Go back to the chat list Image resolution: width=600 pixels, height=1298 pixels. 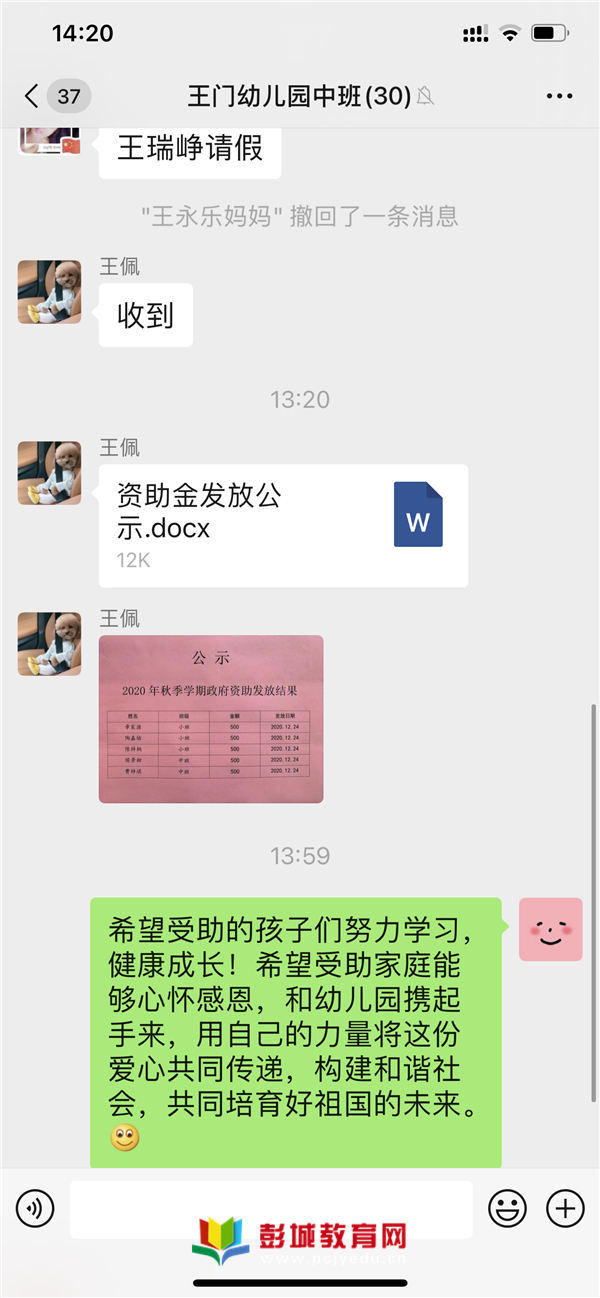(x=33, y=96)
